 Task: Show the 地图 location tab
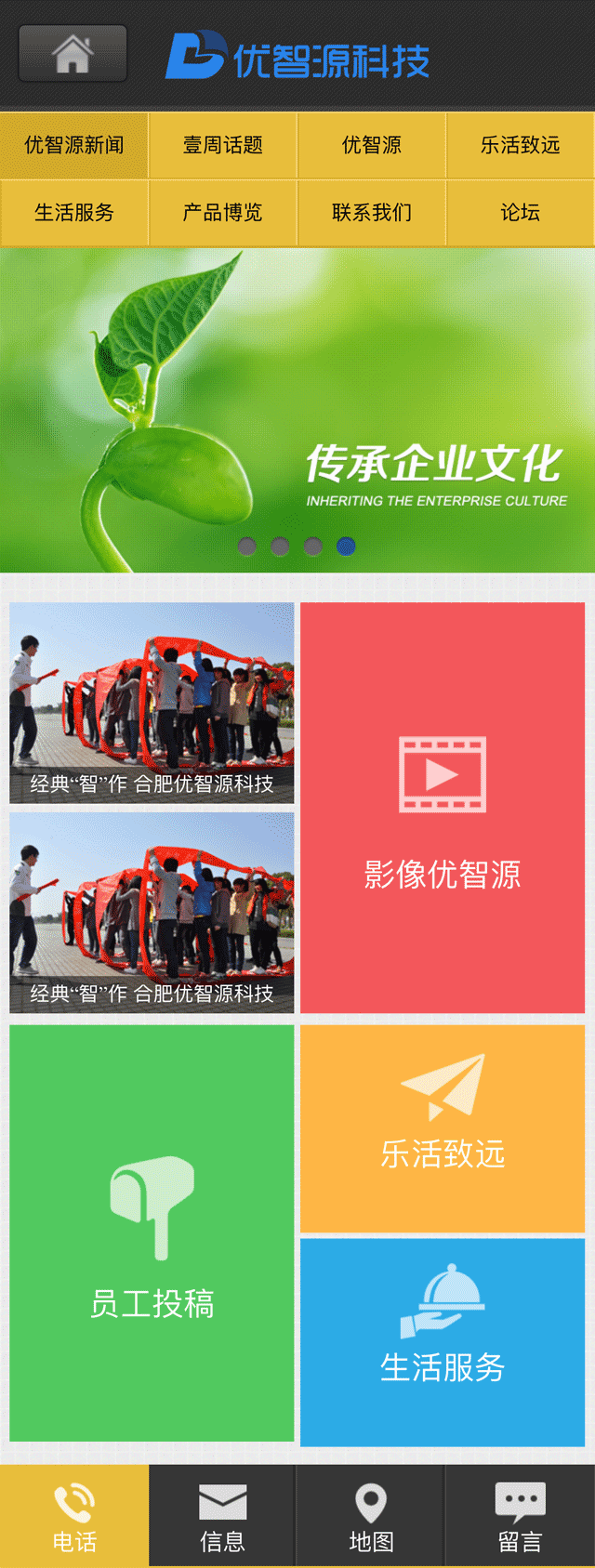point(371,1516)
